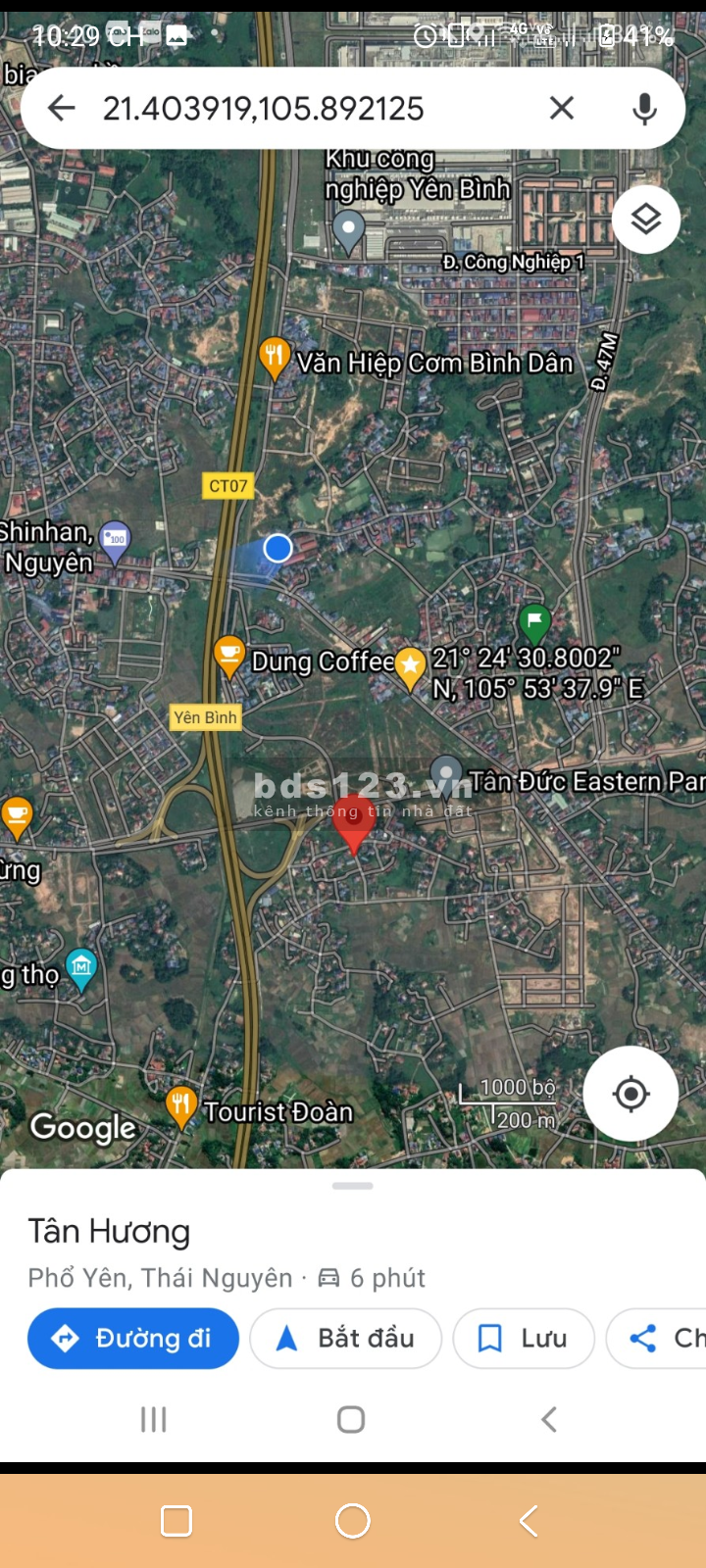Open the Tourist Đoàn restaurant marker
The height and width of the screenshot is (1568, 706).
click(180, 1106)
